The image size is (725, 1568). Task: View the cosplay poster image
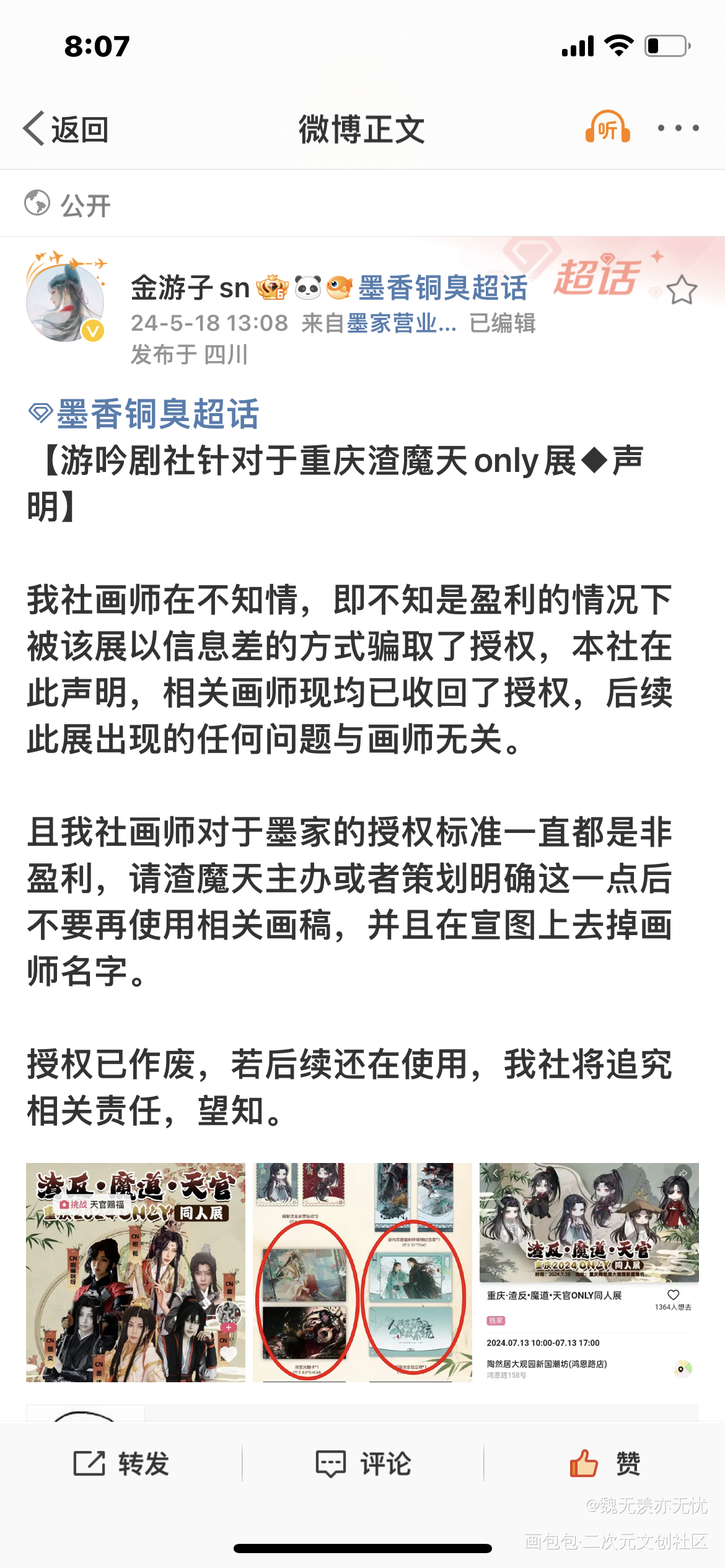[136, 1272]
